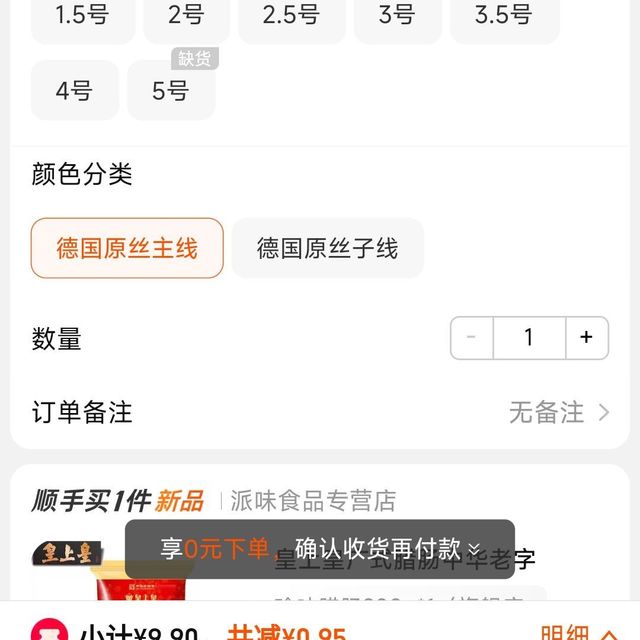Select size 3号
This screenshot has width=640, height=640.
(397, 16)
